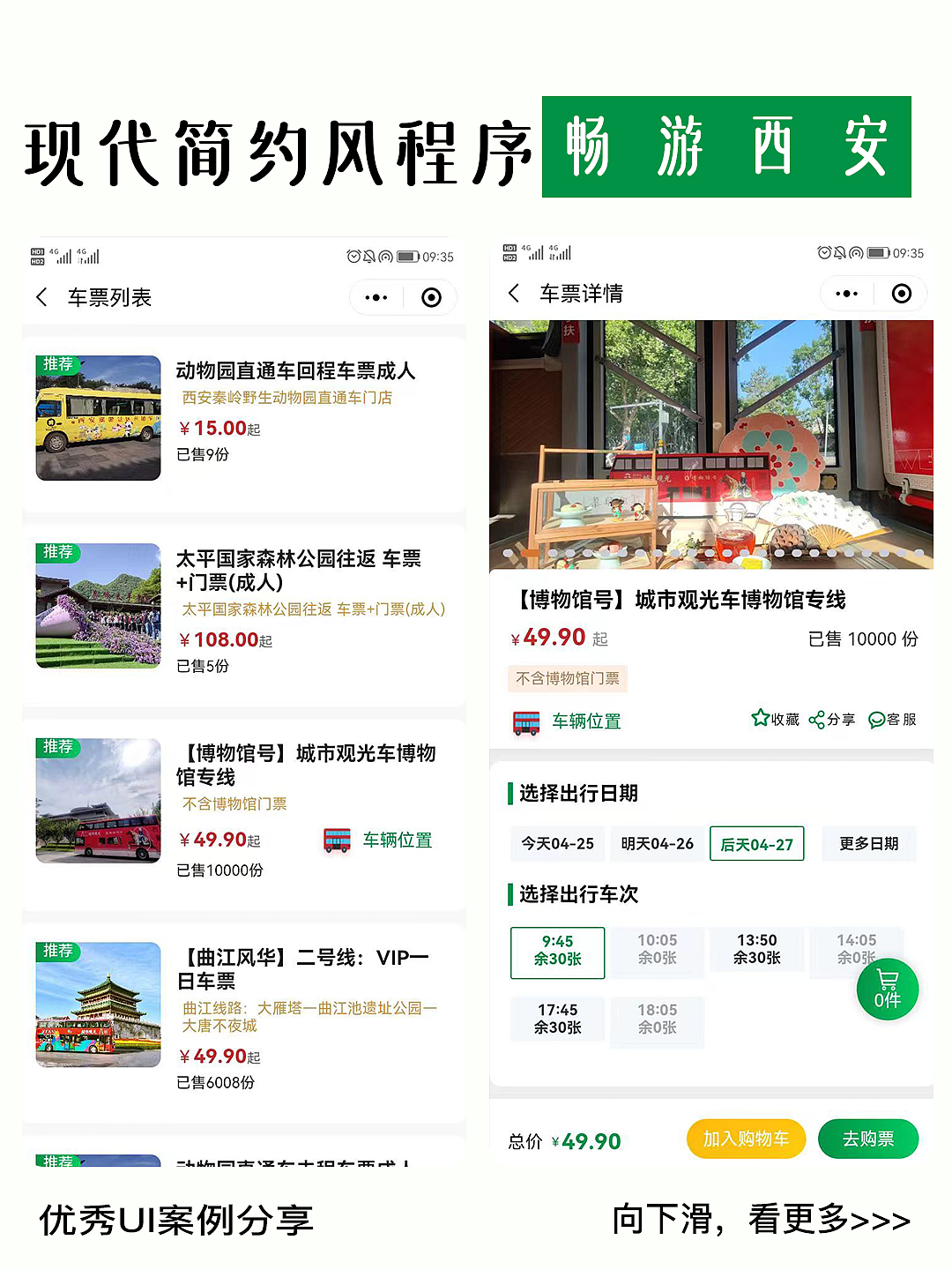The width and height of the screenshot is (952, 1270).
Task: Open 更多日期 for additional dates
Action: pos(869,844)
